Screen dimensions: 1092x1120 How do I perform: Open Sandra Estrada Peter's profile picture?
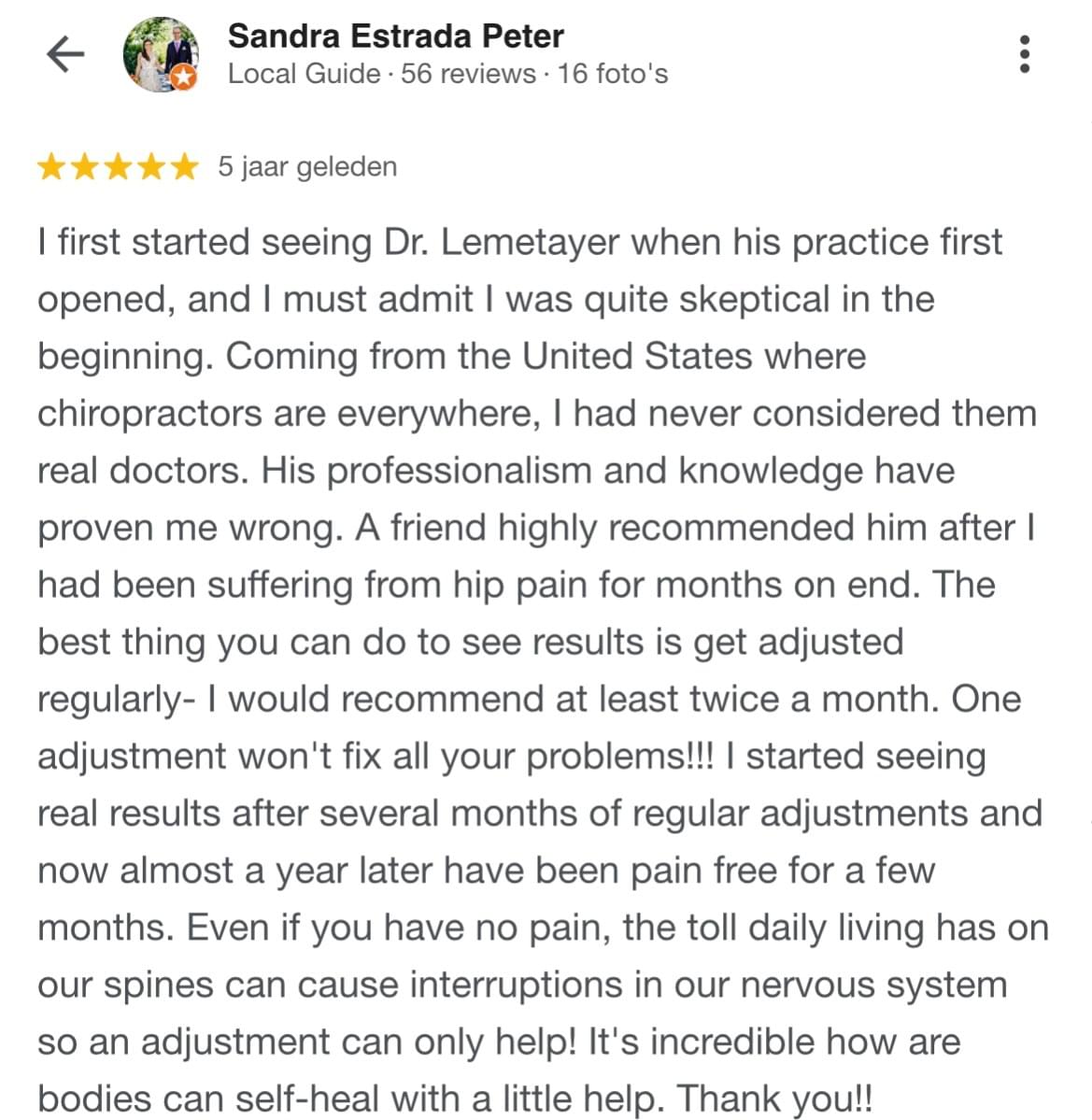click(x=161, y=54)
